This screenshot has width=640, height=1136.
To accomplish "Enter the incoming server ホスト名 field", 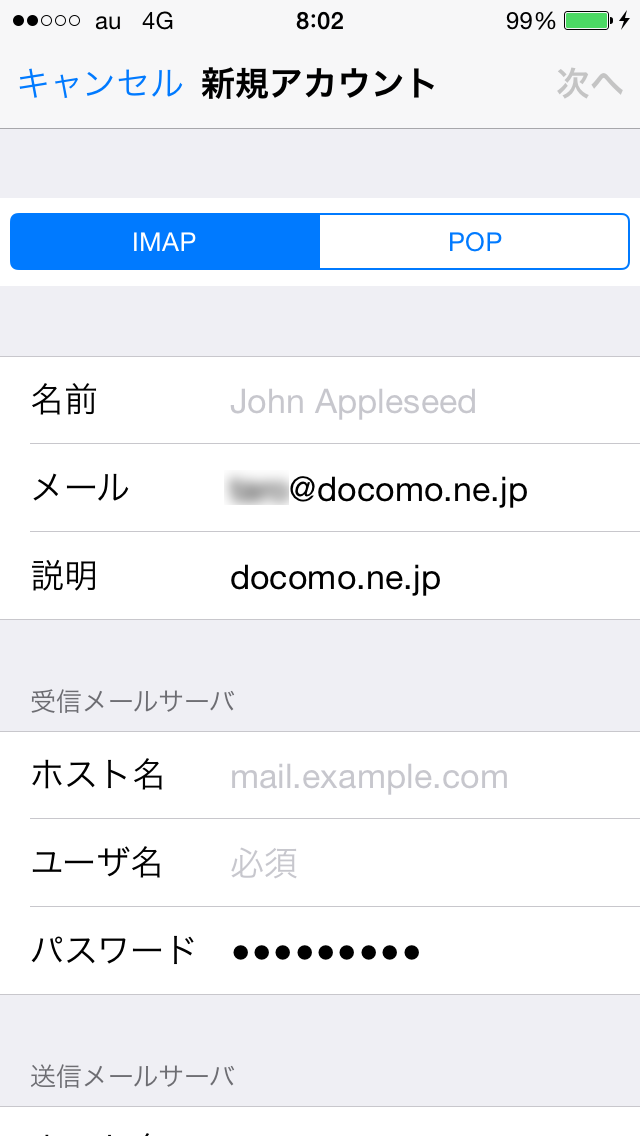I will [420, 776].
